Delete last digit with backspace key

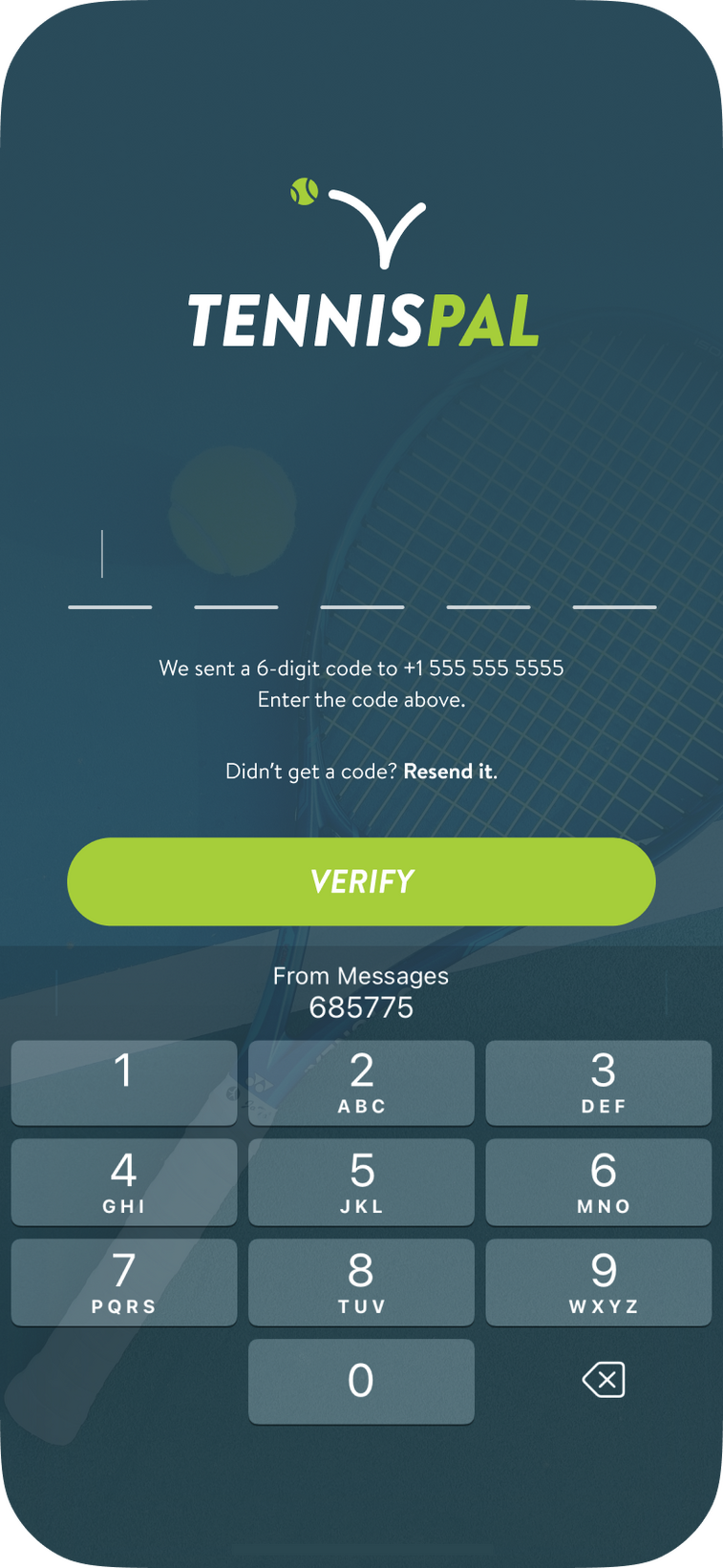604,1380
